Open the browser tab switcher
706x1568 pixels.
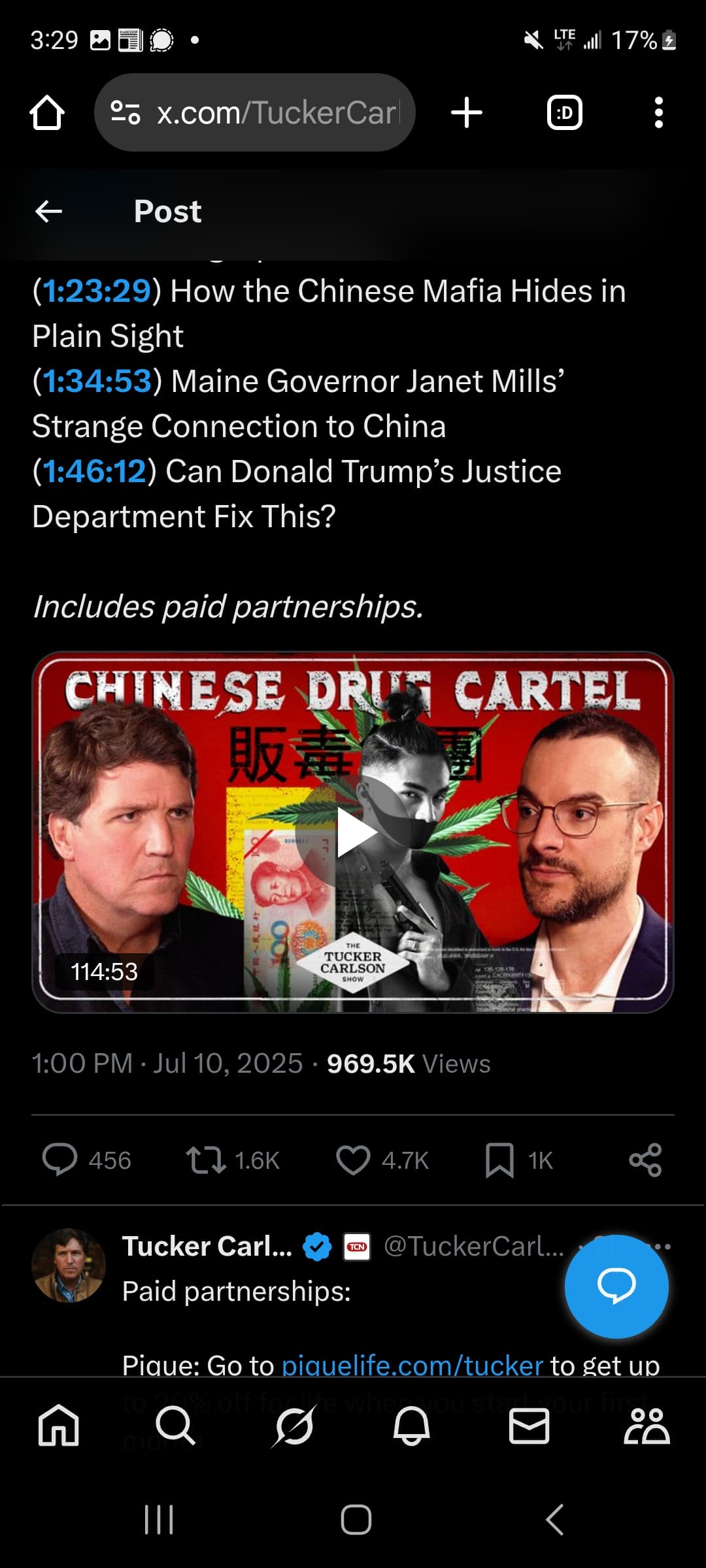click(564, 112)
